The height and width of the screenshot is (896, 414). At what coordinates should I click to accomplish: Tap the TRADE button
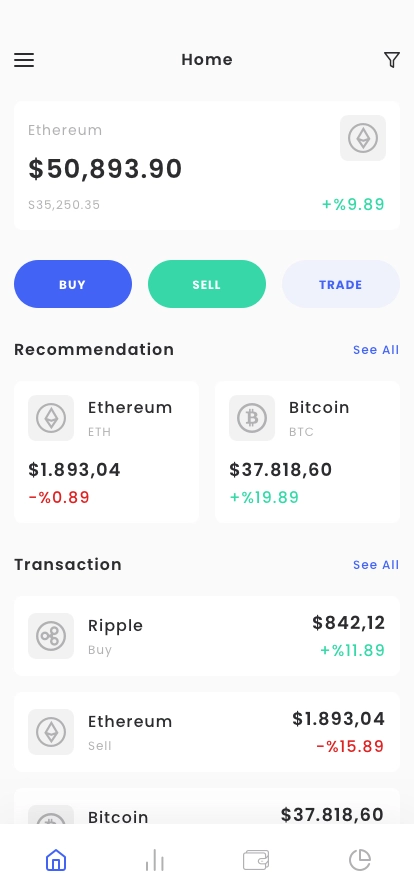[341, 284]
